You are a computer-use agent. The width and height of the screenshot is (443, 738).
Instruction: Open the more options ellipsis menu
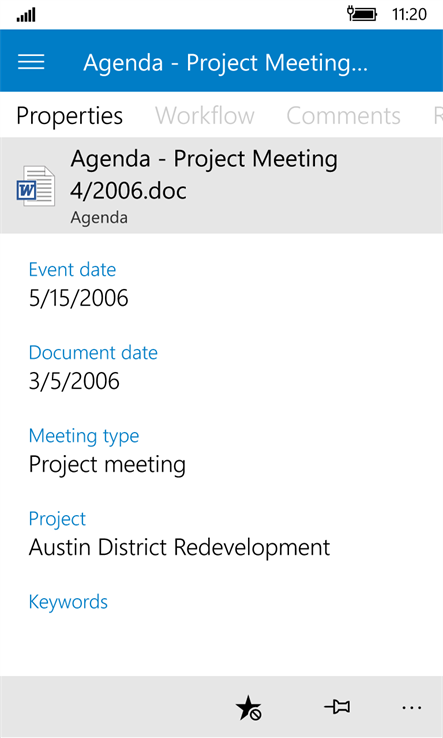[x=412, y=707]
